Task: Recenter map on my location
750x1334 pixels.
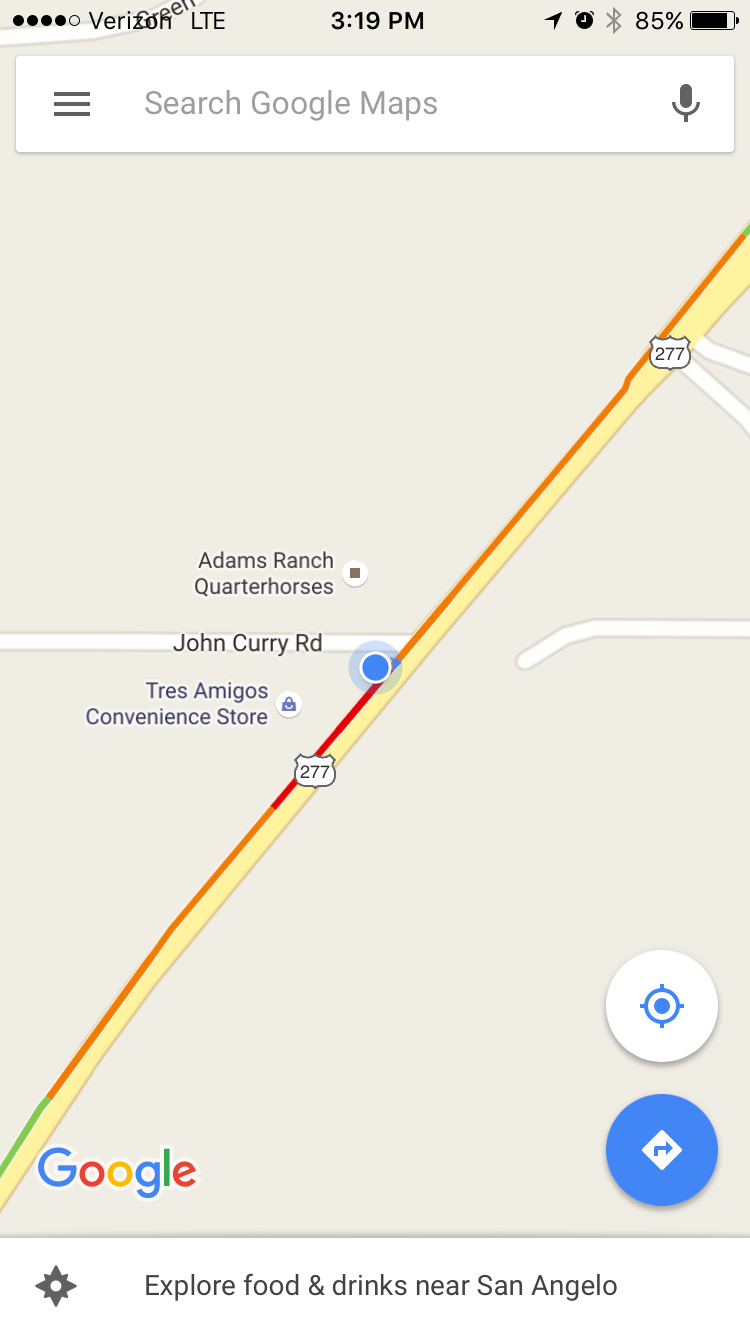Action: tap(661, 1006)
